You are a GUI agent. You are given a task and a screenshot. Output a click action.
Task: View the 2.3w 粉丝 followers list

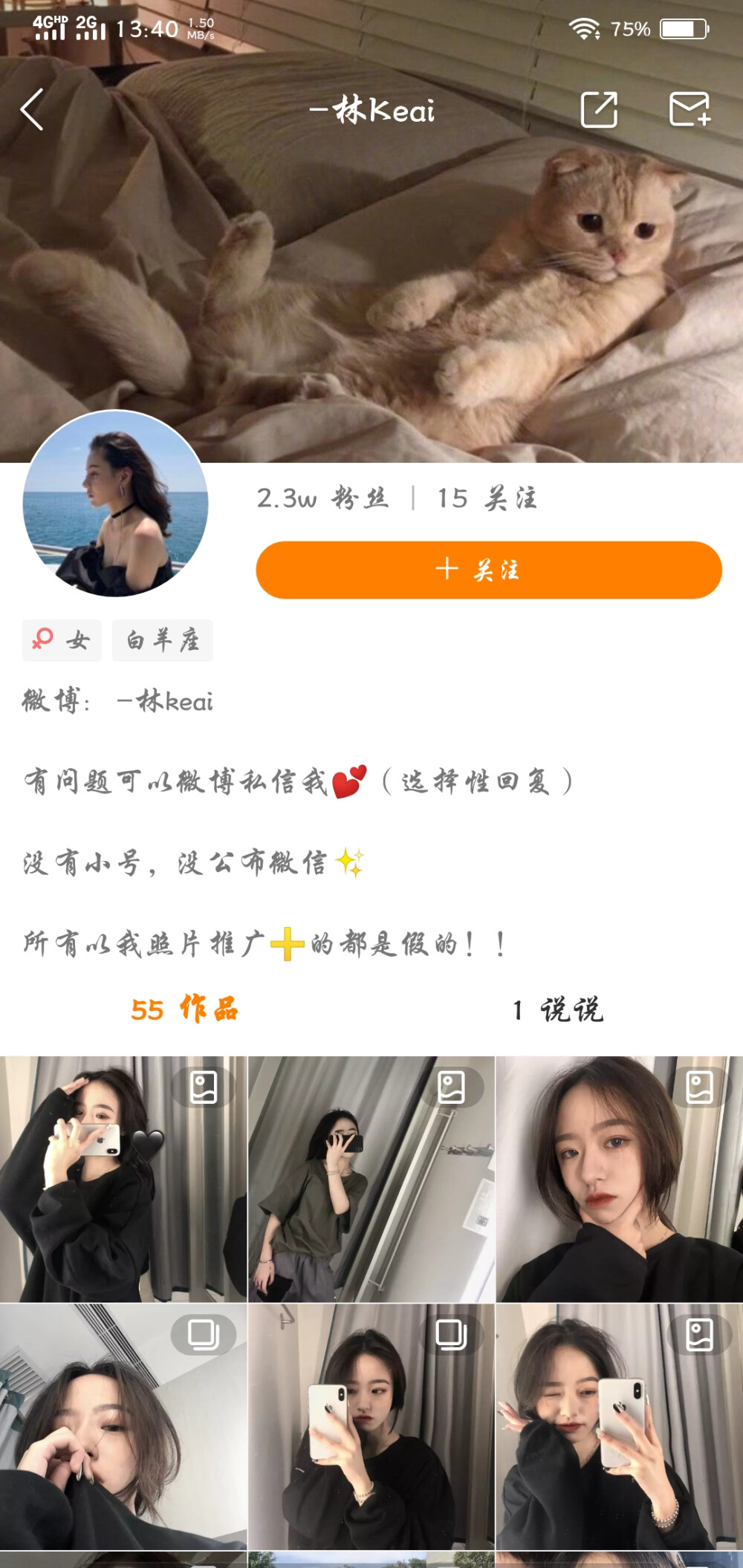[x=322, y=498]
